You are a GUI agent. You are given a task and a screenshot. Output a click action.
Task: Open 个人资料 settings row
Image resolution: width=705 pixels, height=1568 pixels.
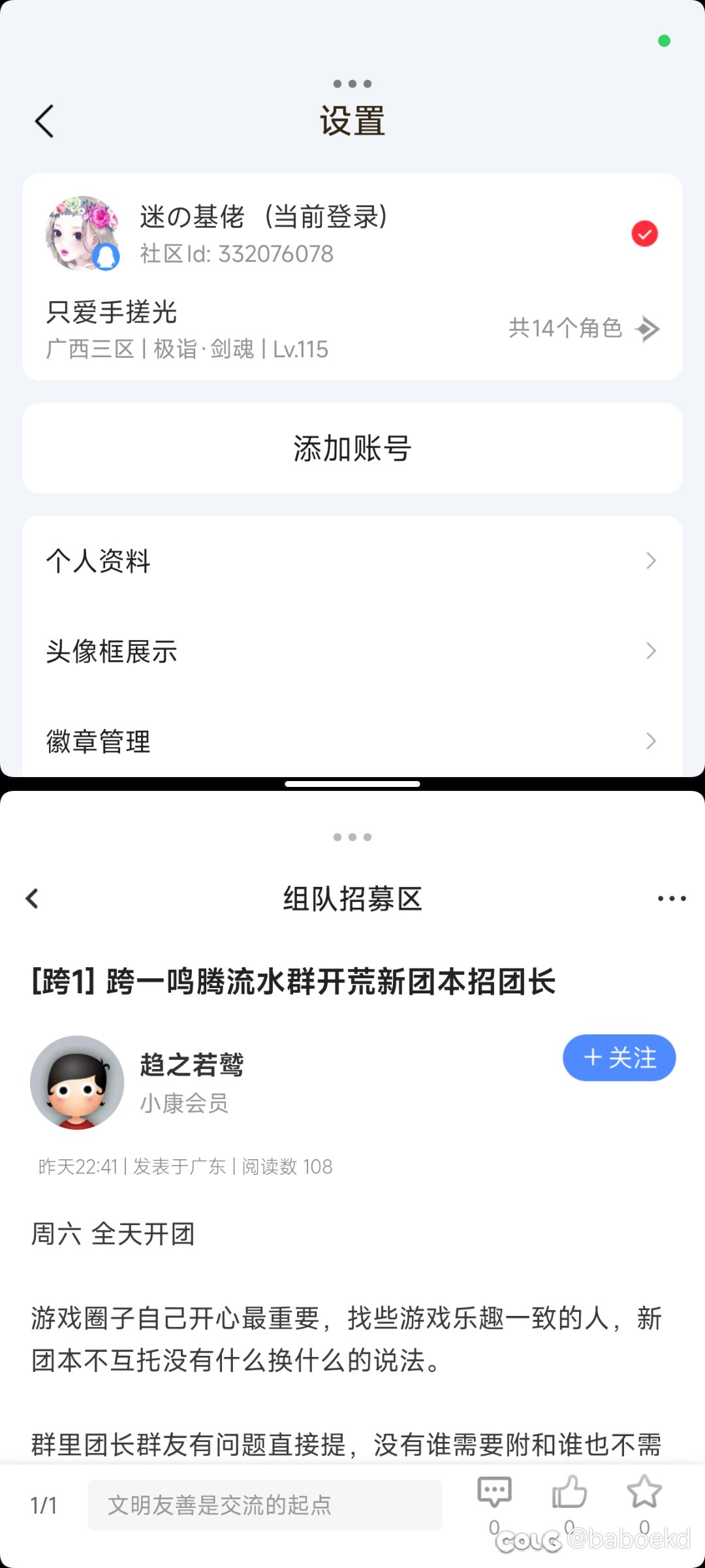click(352, 561)
